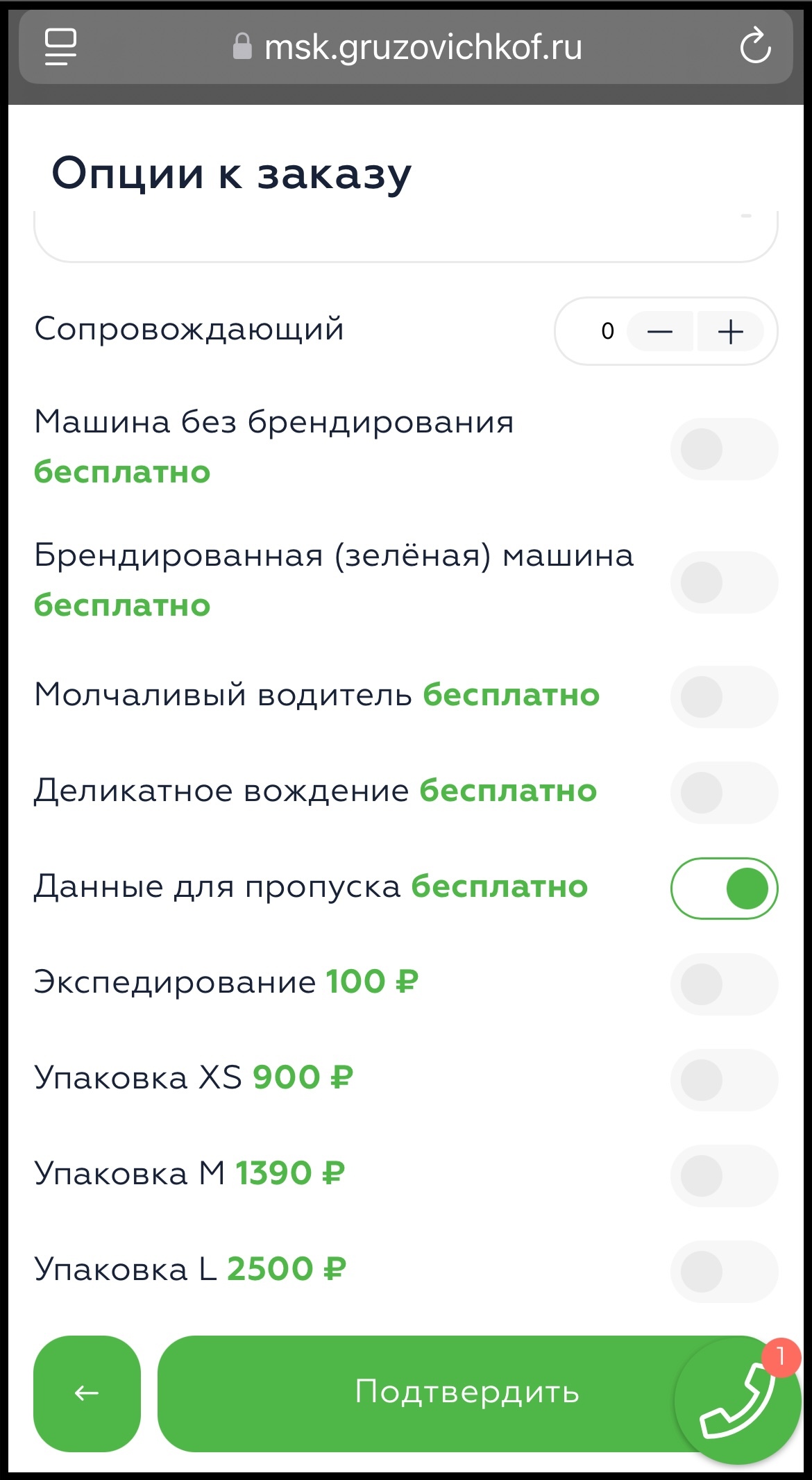Decrease the Сопровождающий count
Viewport: 812px width, 1480px height.
coord(660,332)
